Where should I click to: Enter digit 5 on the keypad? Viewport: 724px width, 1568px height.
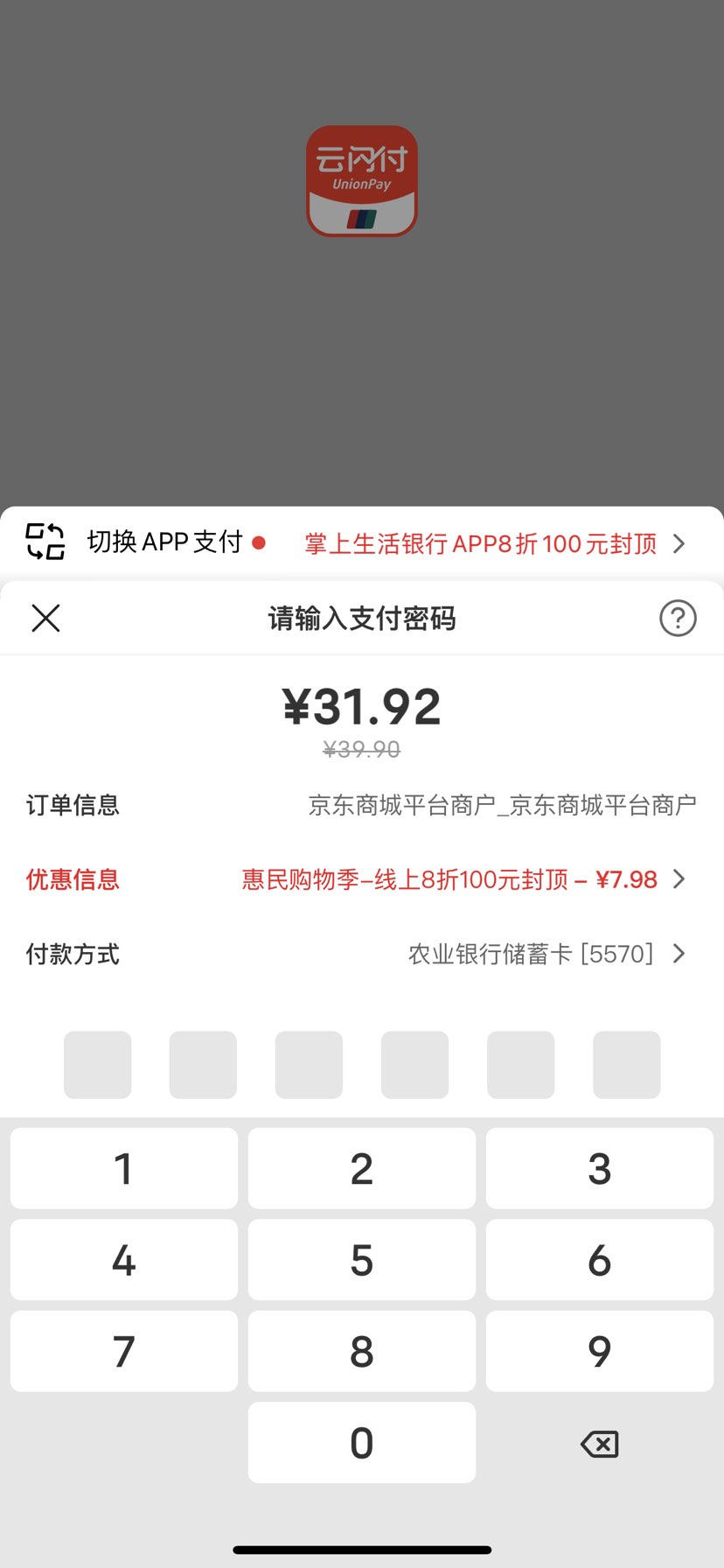coord(362,1260)
